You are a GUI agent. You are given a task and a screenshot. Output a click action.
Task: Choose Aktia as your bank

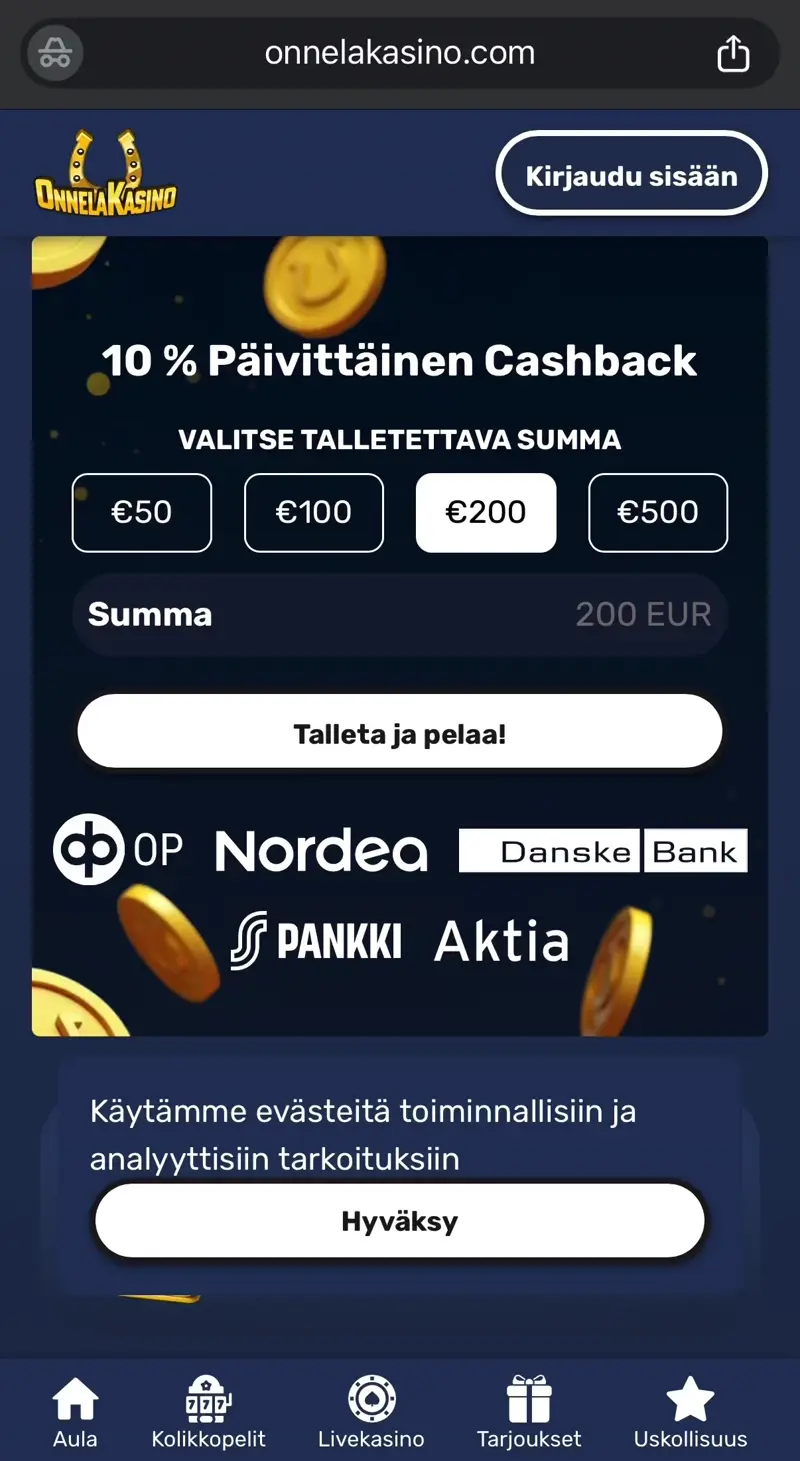500,940
